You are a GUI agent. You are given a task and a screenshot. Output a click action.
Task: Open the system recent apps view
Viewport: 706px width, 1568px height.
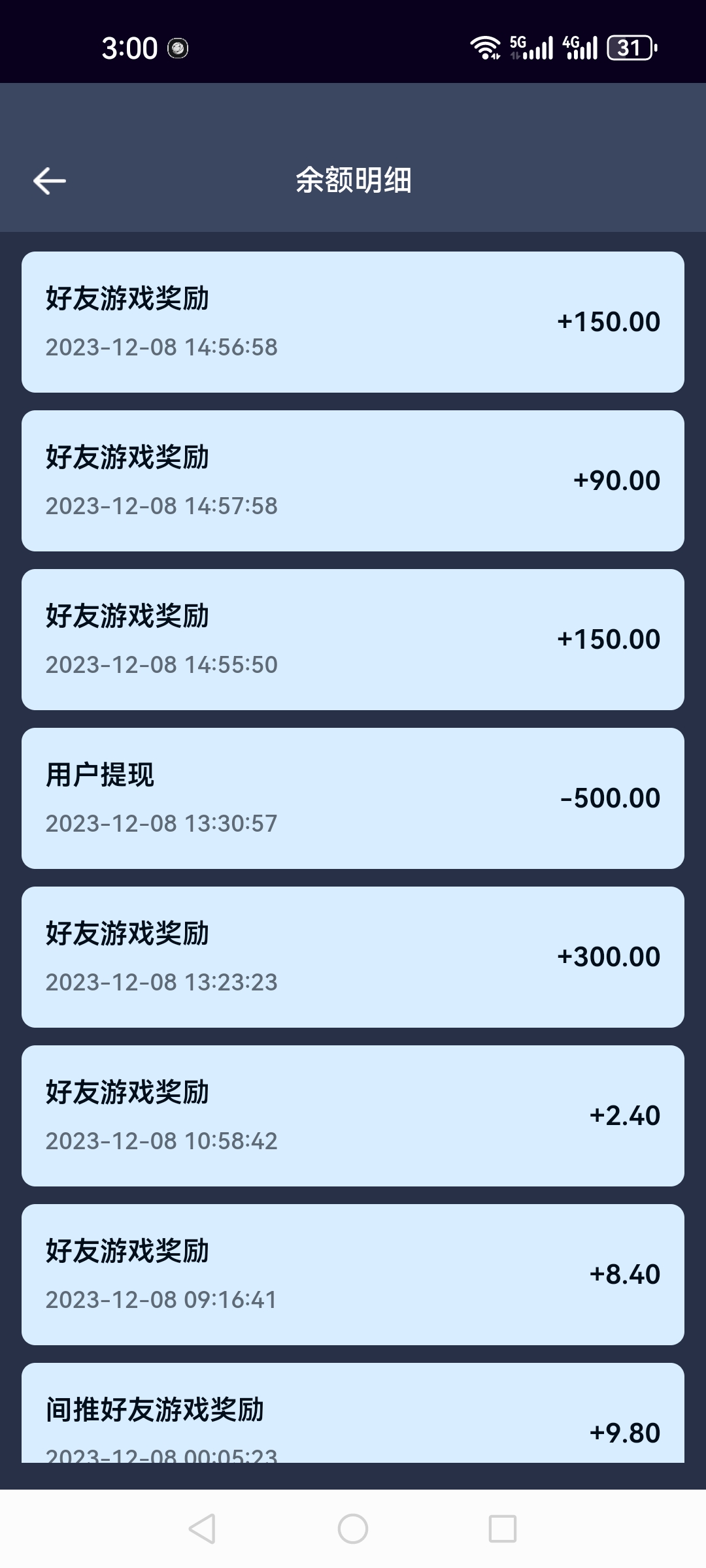503,1529
